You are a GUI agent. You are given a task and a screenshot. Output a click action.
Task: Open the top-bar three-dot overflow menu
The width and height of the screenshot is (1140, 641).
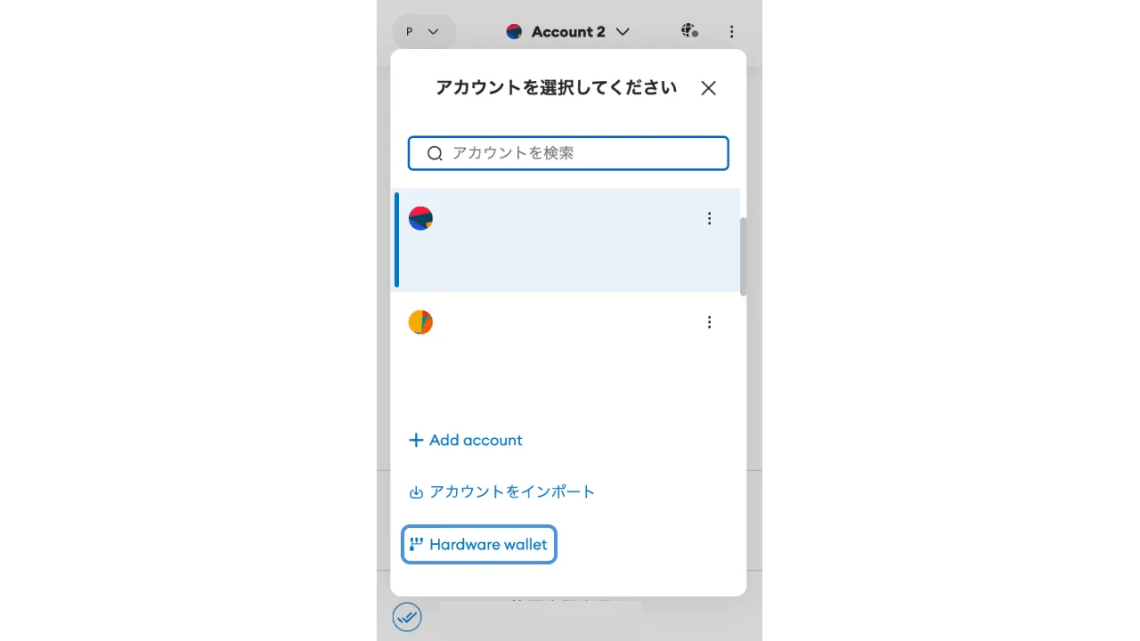731,32
